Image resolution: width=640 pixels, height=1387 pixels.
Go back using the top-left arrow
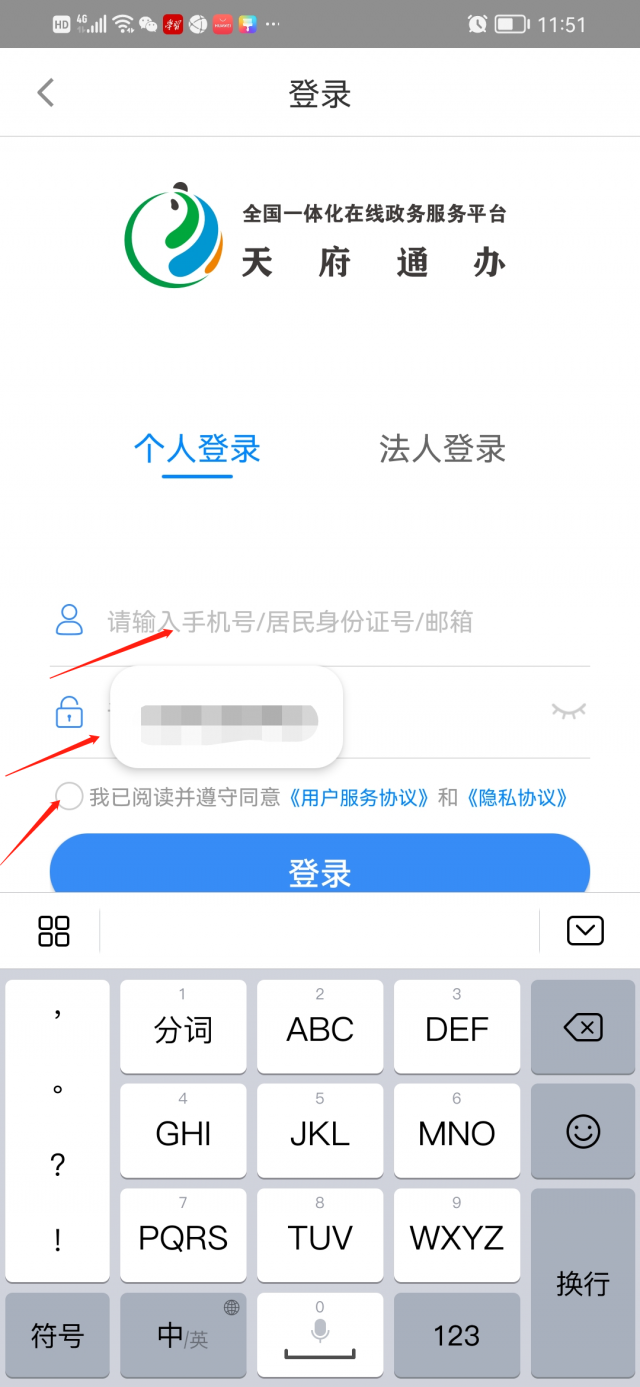click(x=45, y=93)
